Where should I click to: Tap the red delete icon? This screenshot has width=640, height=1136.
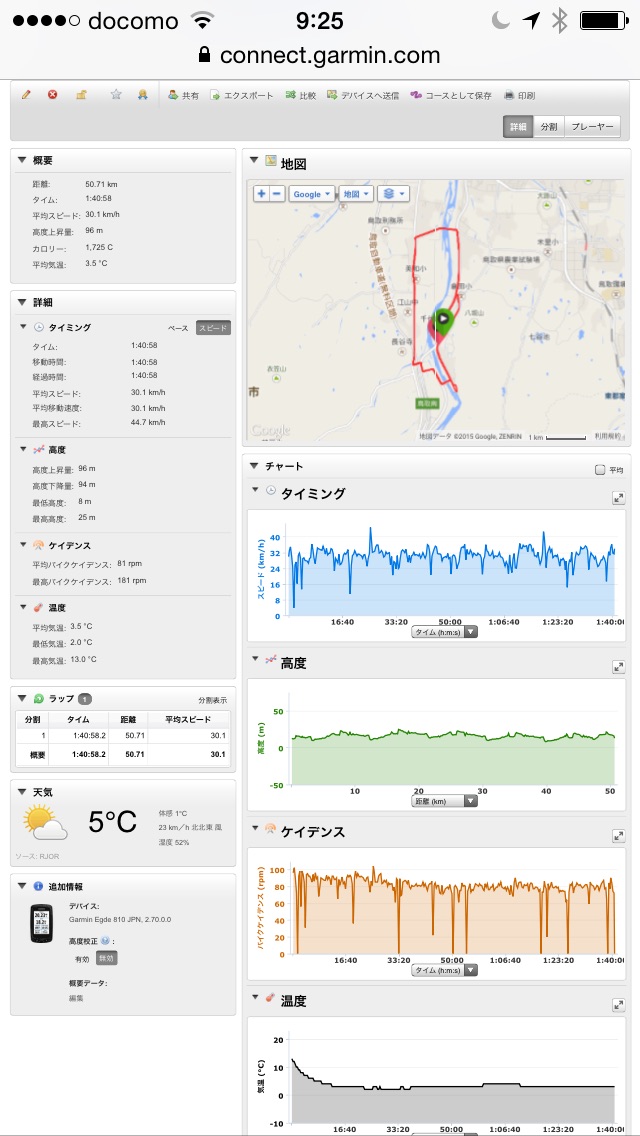(x=52, y=95)
